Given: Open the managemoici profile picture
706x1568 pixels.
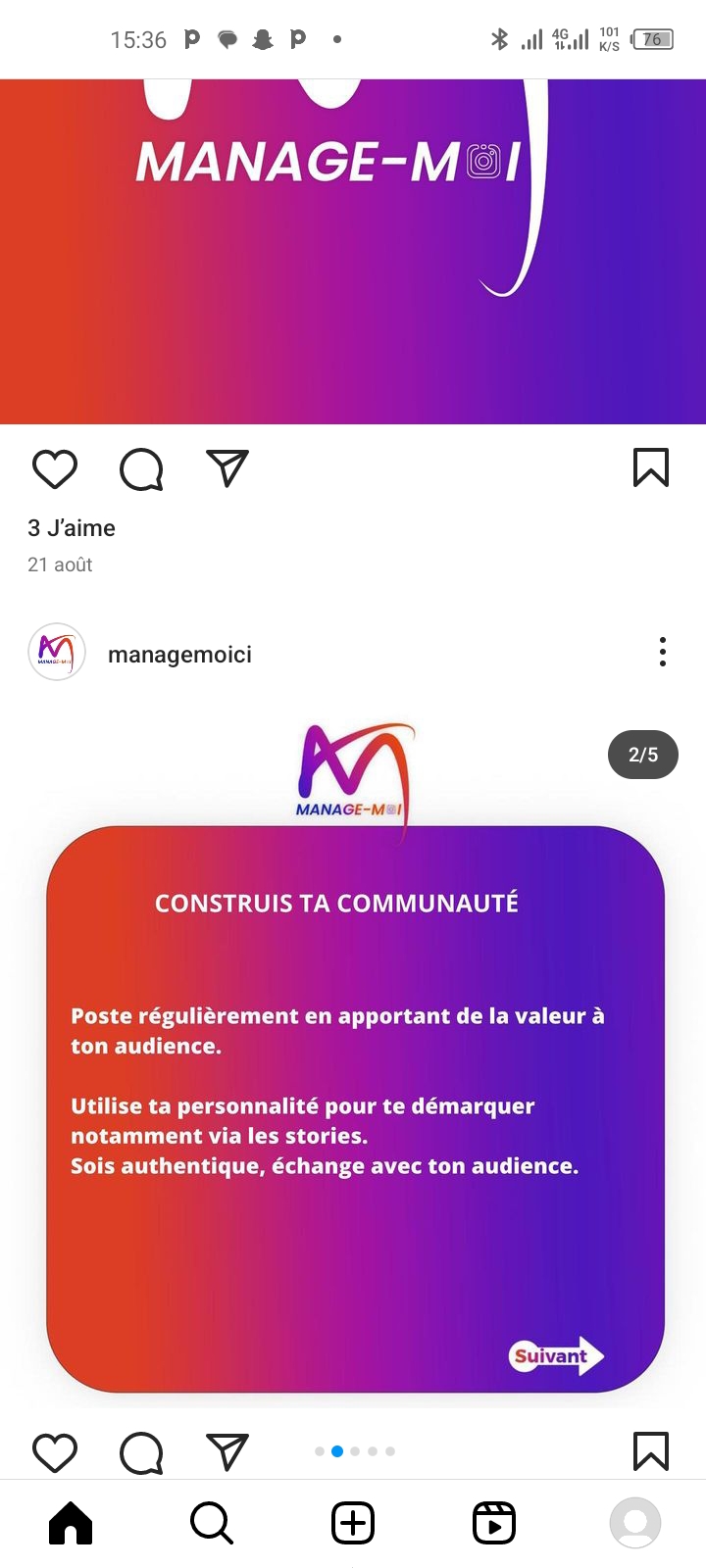Looking at the screenshot, I should [57, 652].
